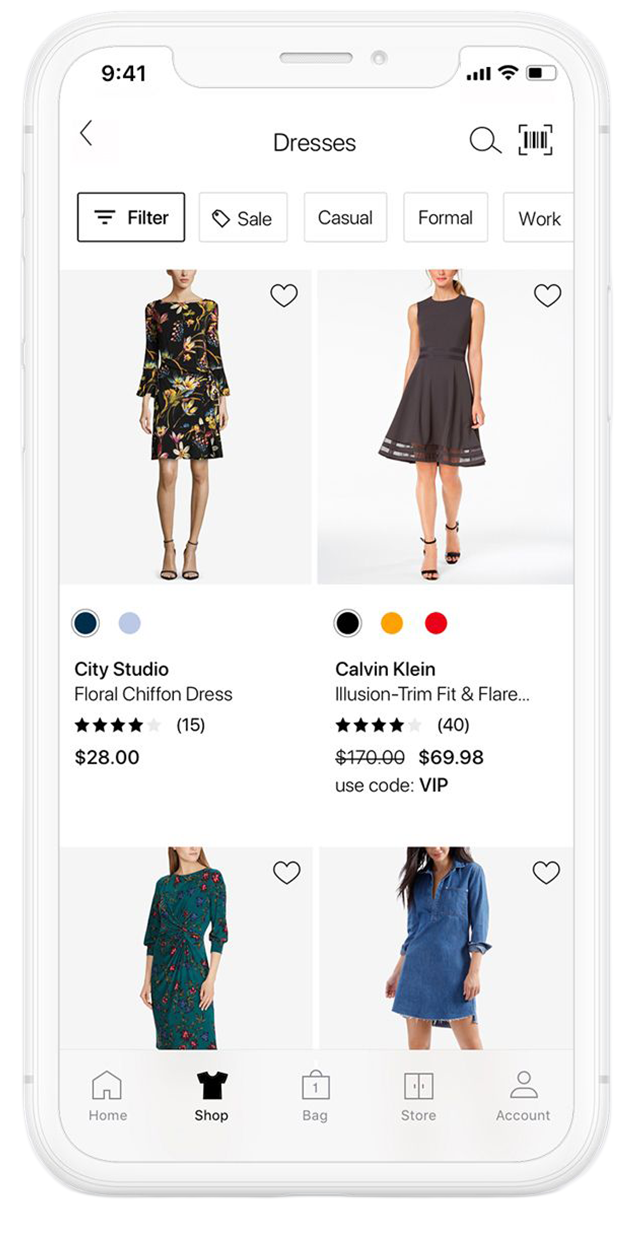This screenshot has width=643, height=1242.
Task: Favorite the City Studio floral dress
Action: click(284, 295)
